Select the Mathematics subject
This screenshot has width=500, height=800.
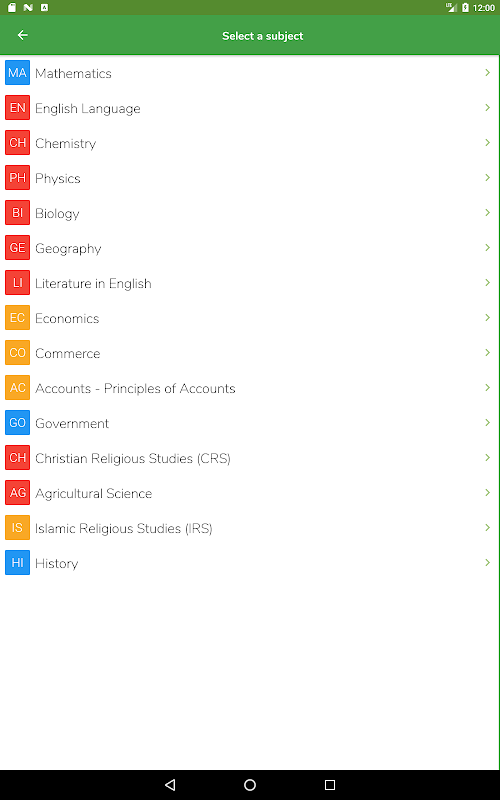(249, 73)
